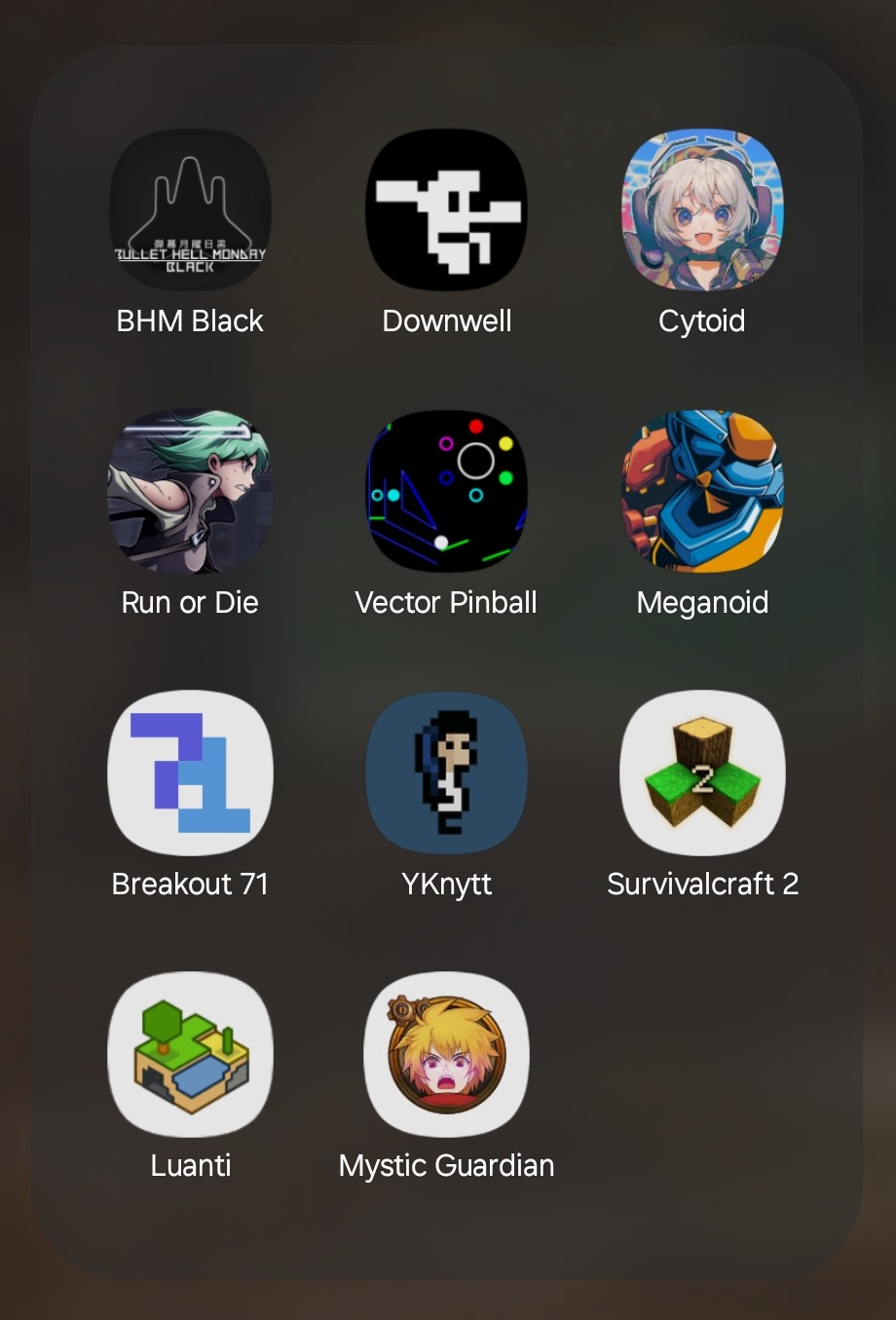
Task: Open Cytoid rhythm game
Action: tap(702, 210)
